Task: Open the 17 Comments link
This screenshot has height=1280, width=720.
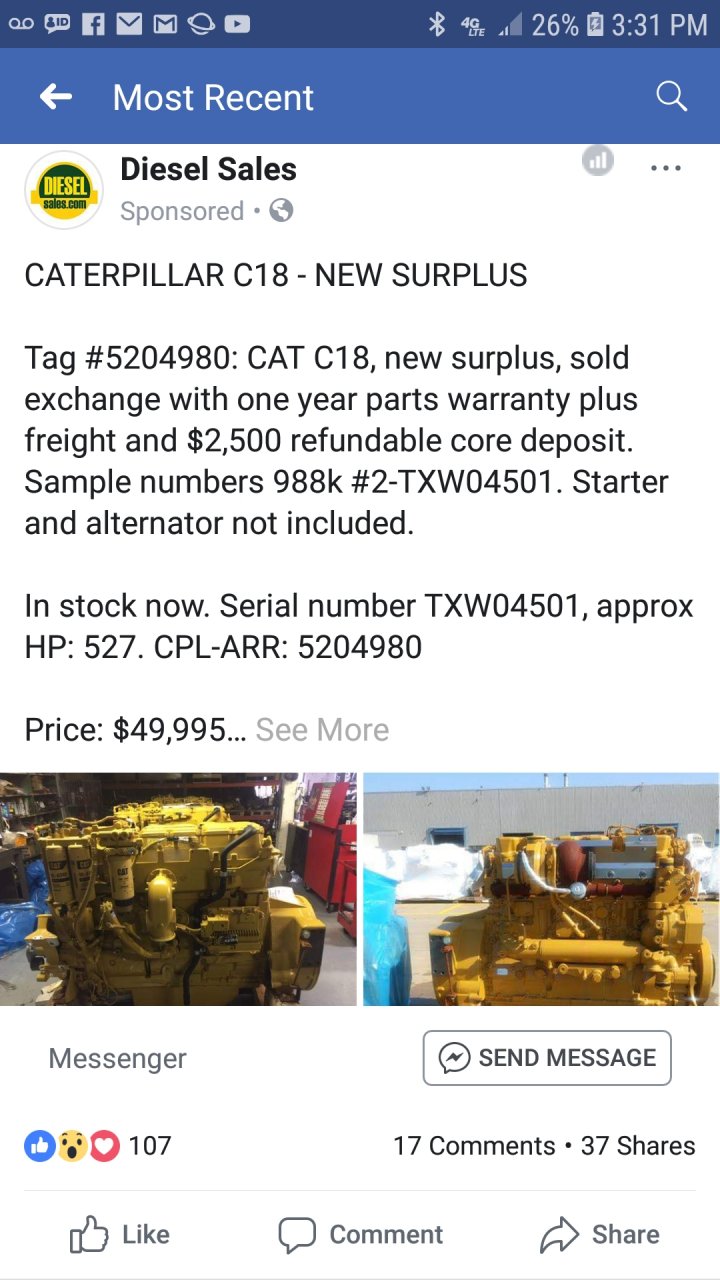Action: coord(473,1146)
